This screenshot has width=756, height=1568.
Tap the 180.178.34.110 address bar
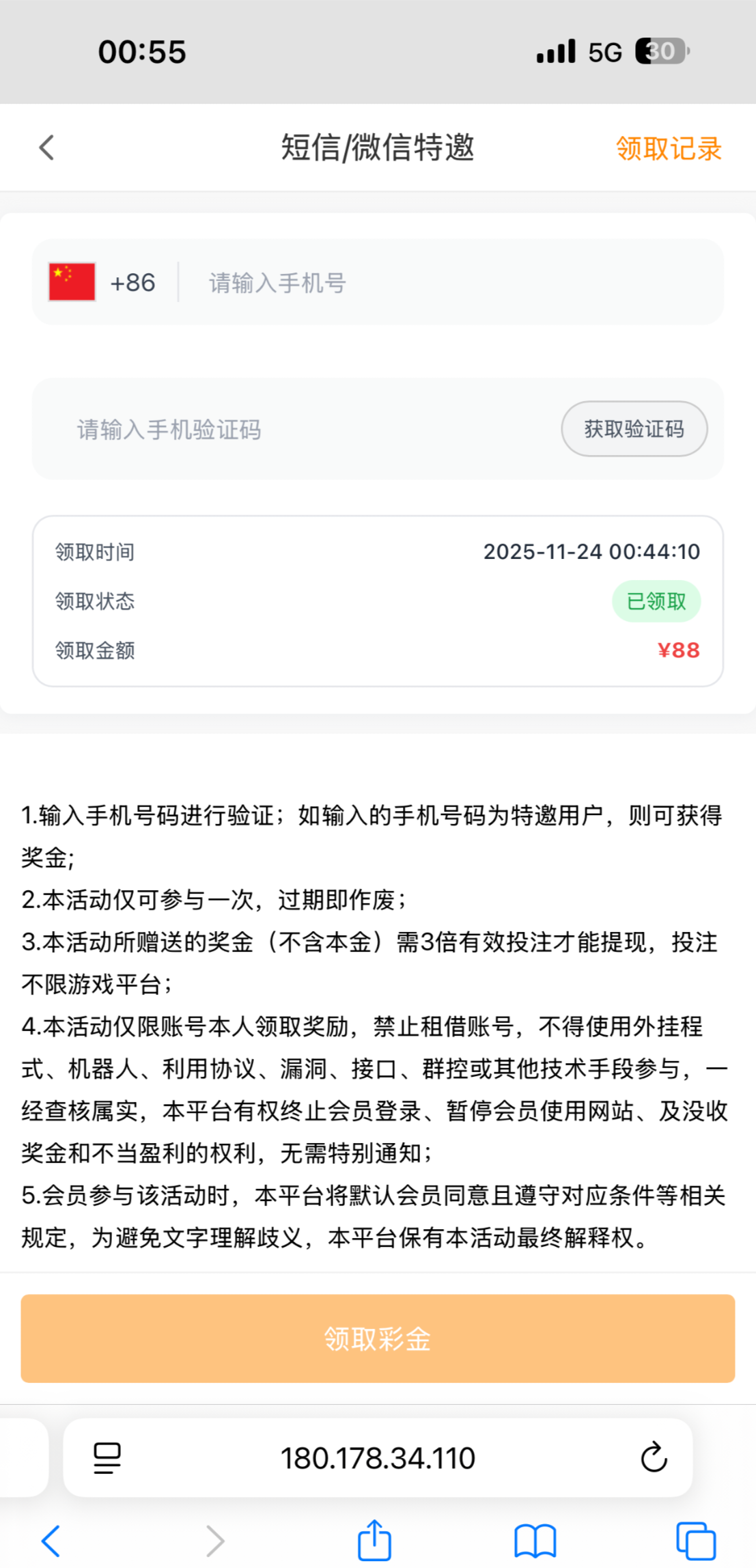coord(378,1458)
